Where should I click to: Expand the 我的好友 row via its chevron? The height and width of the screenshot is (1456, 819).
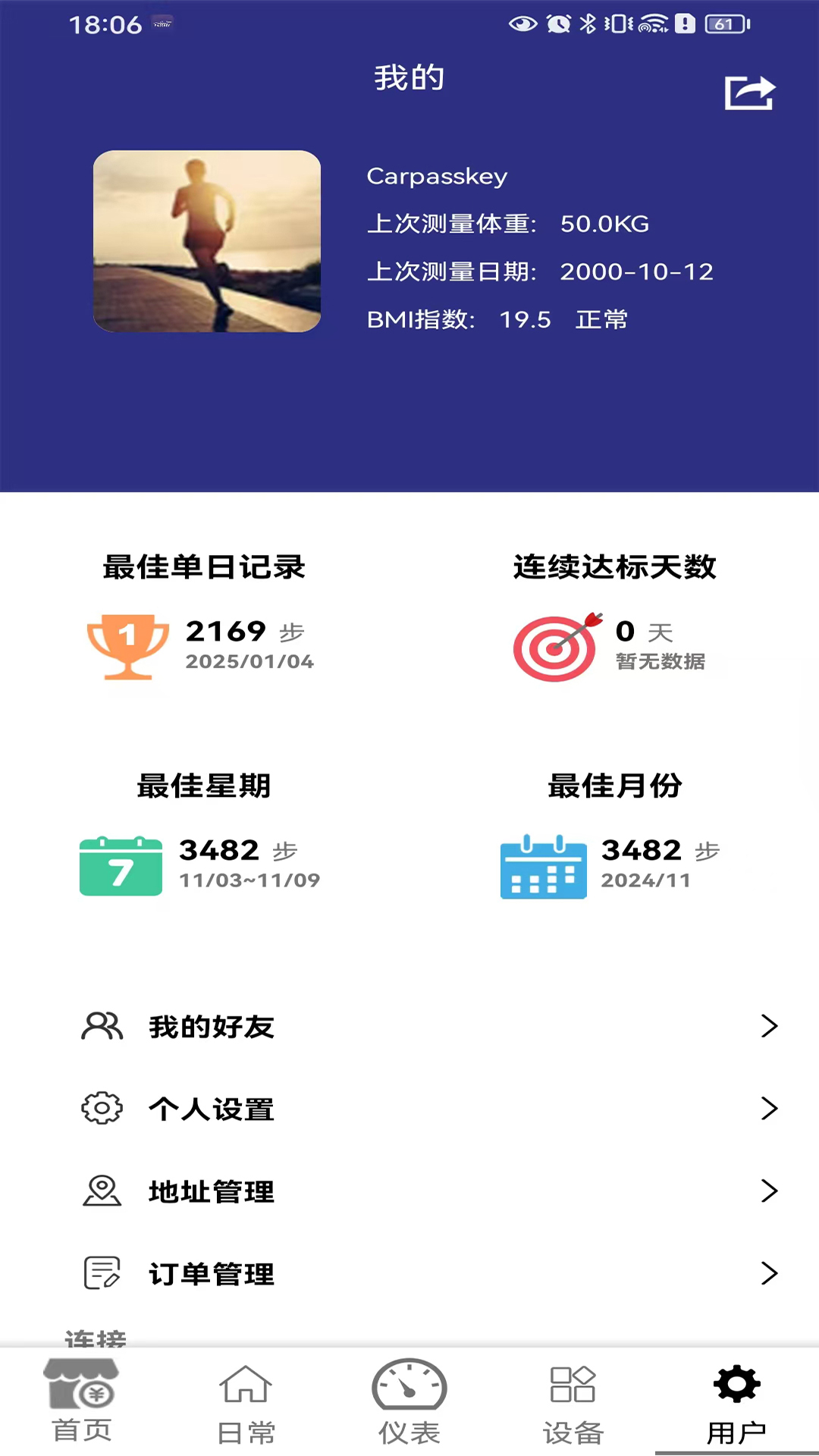768,1027
